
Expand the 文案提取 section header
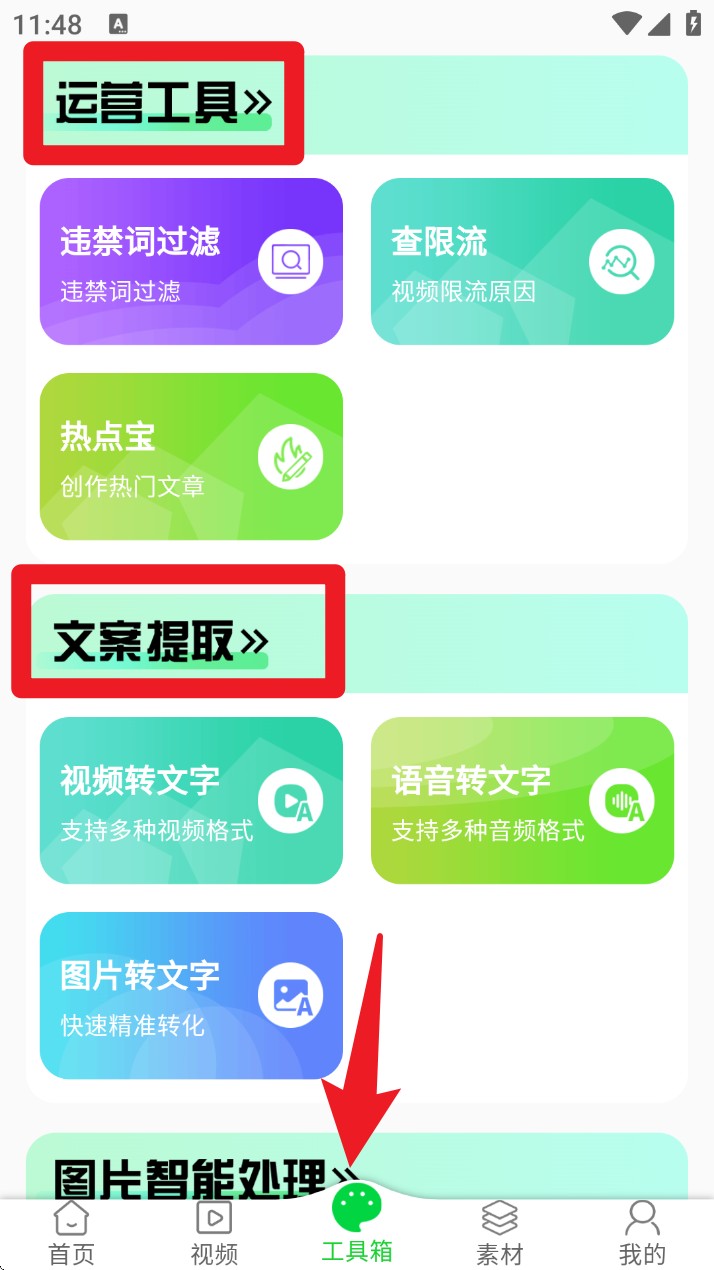[x=160, y=643]
